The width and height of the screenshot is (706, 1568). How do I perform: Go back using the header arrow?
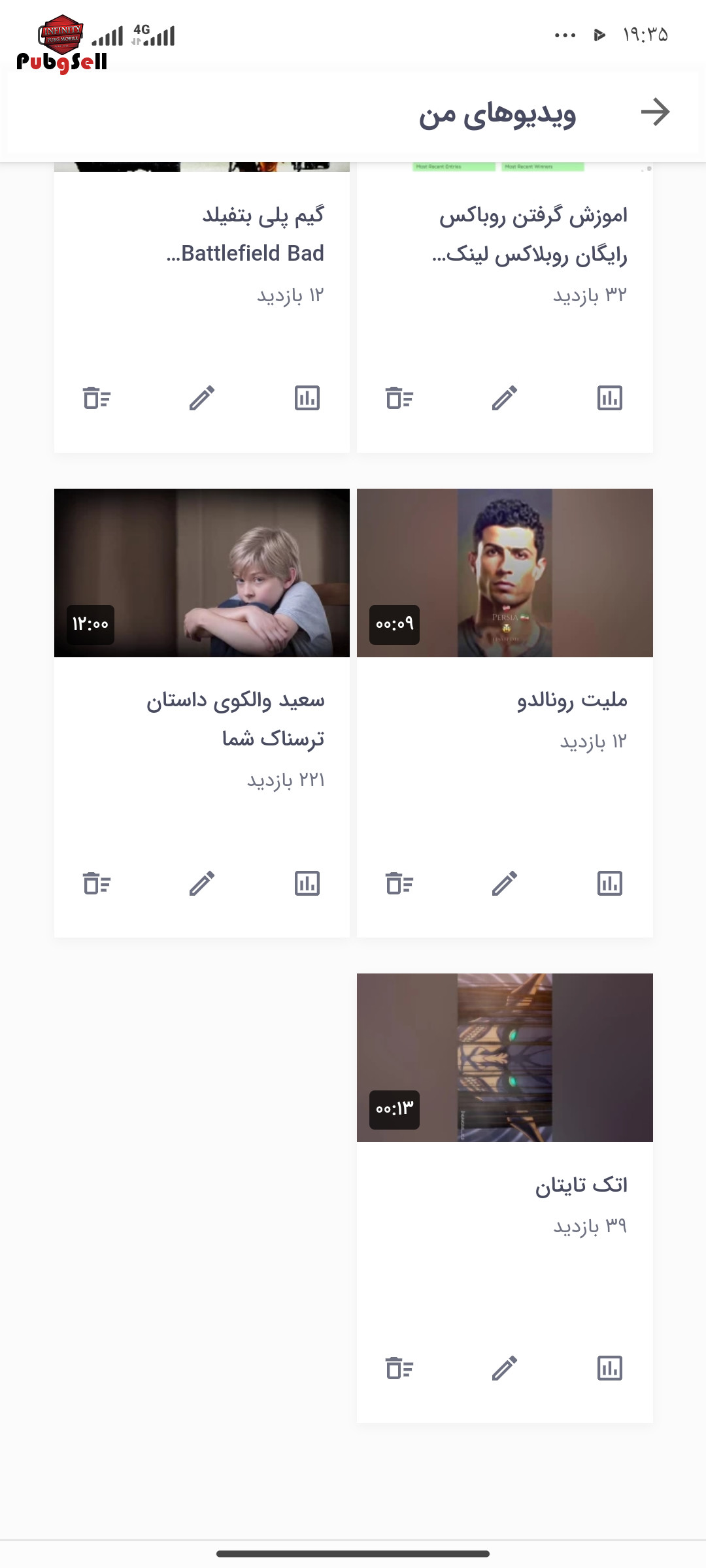(655, 112)
